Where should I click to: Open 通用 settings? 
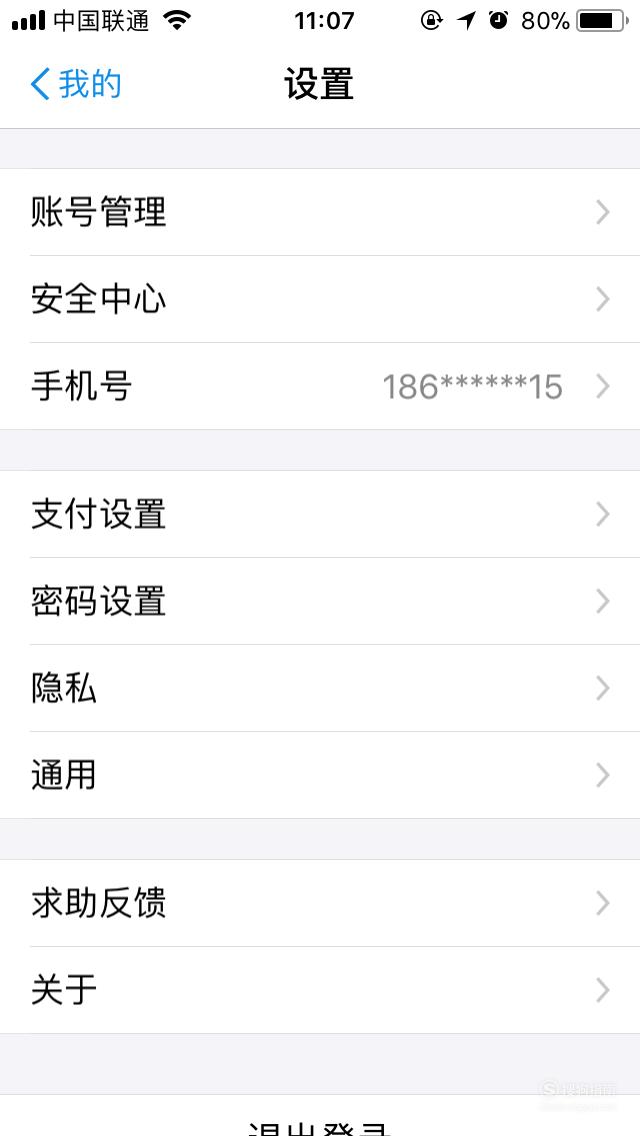click(320, 775)
